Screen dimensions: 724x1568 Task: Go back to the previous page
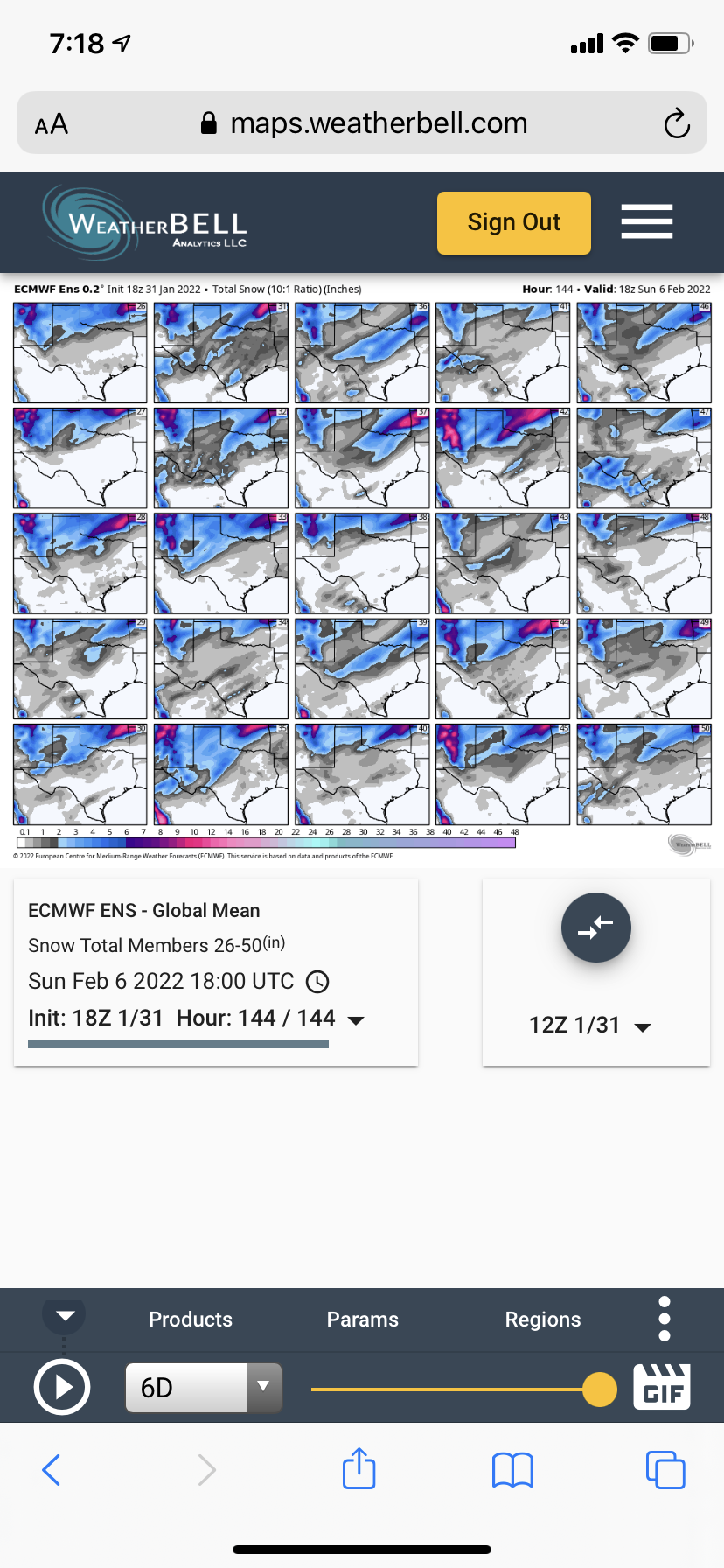(52, 1470)
